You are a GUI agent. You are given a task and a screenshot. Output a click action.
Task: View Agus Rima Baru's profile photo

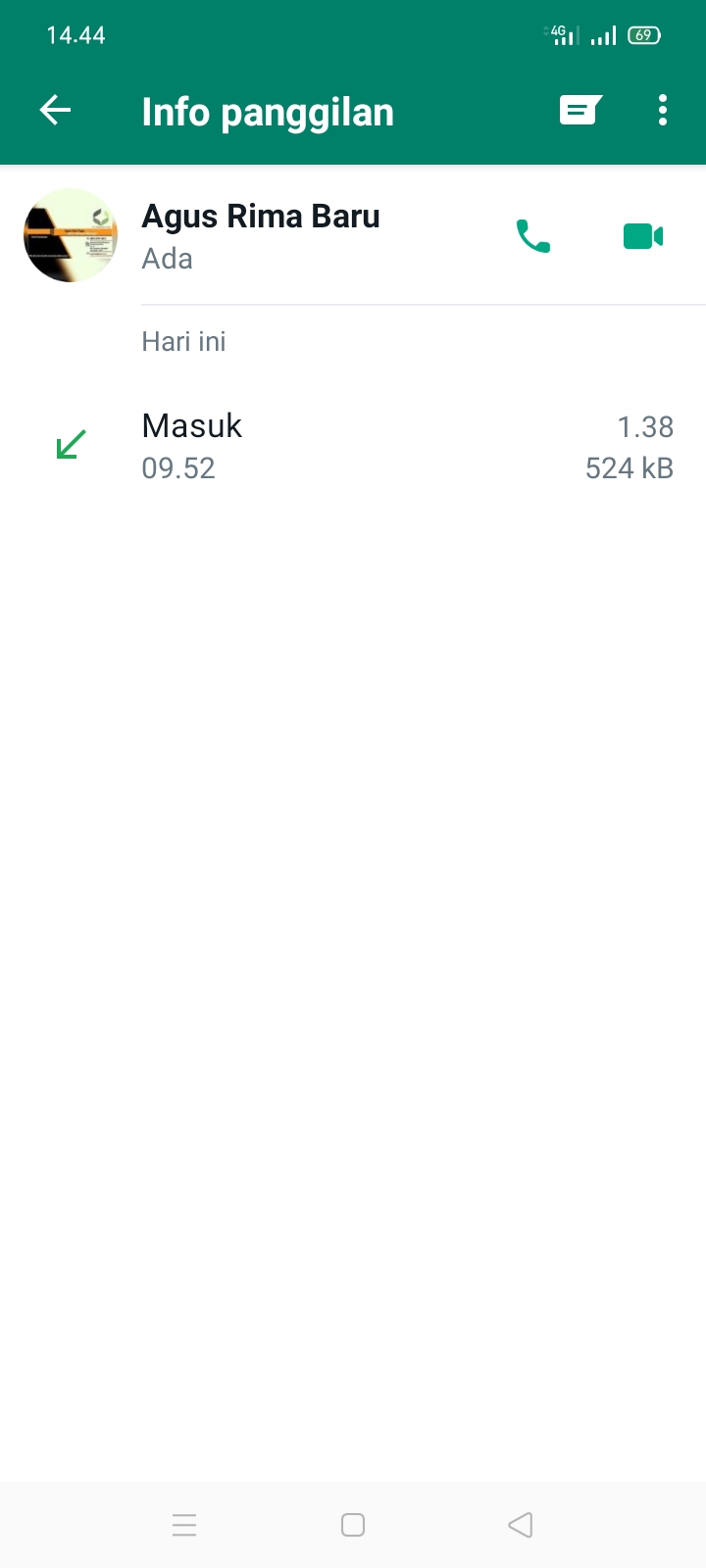point(71,235)
